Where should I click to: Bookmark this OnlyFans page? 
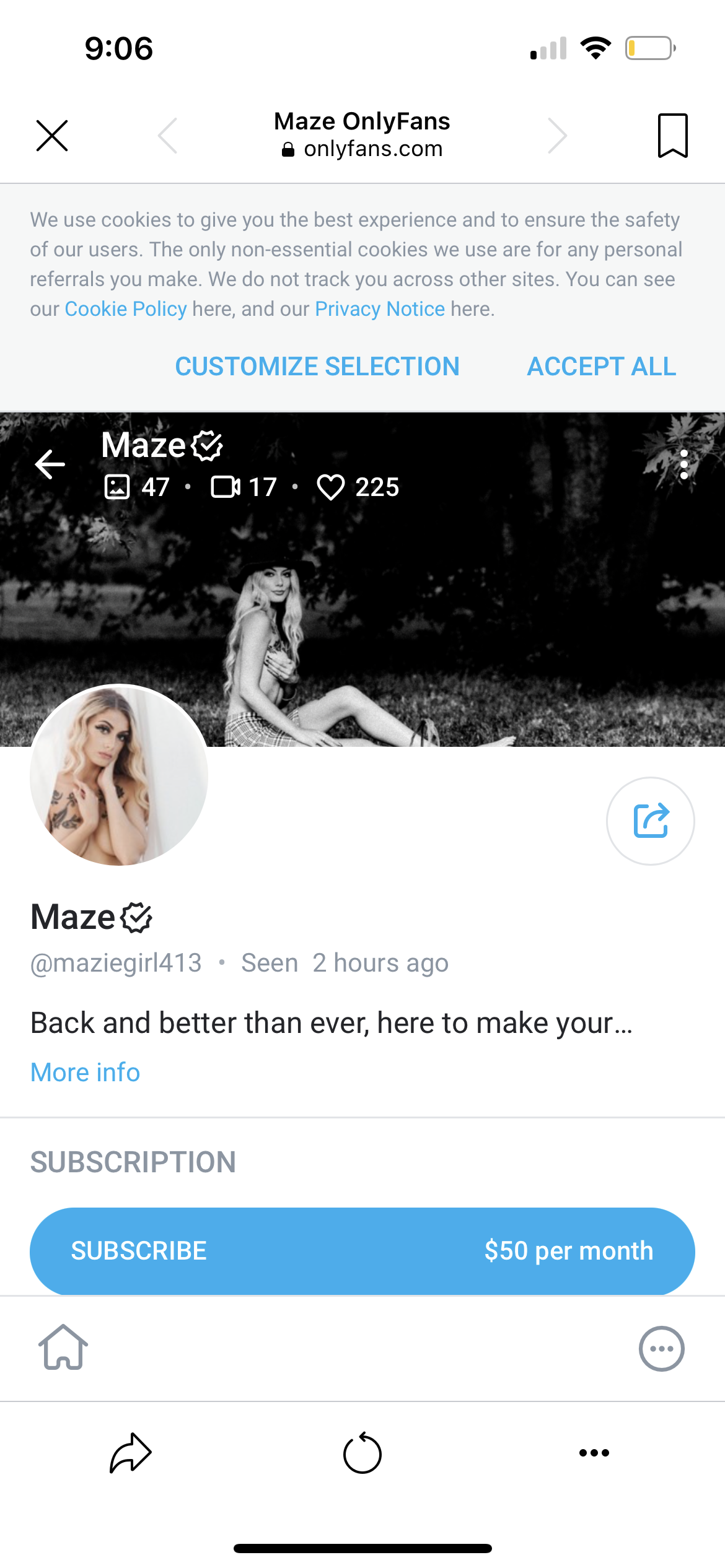click(672, 136)
